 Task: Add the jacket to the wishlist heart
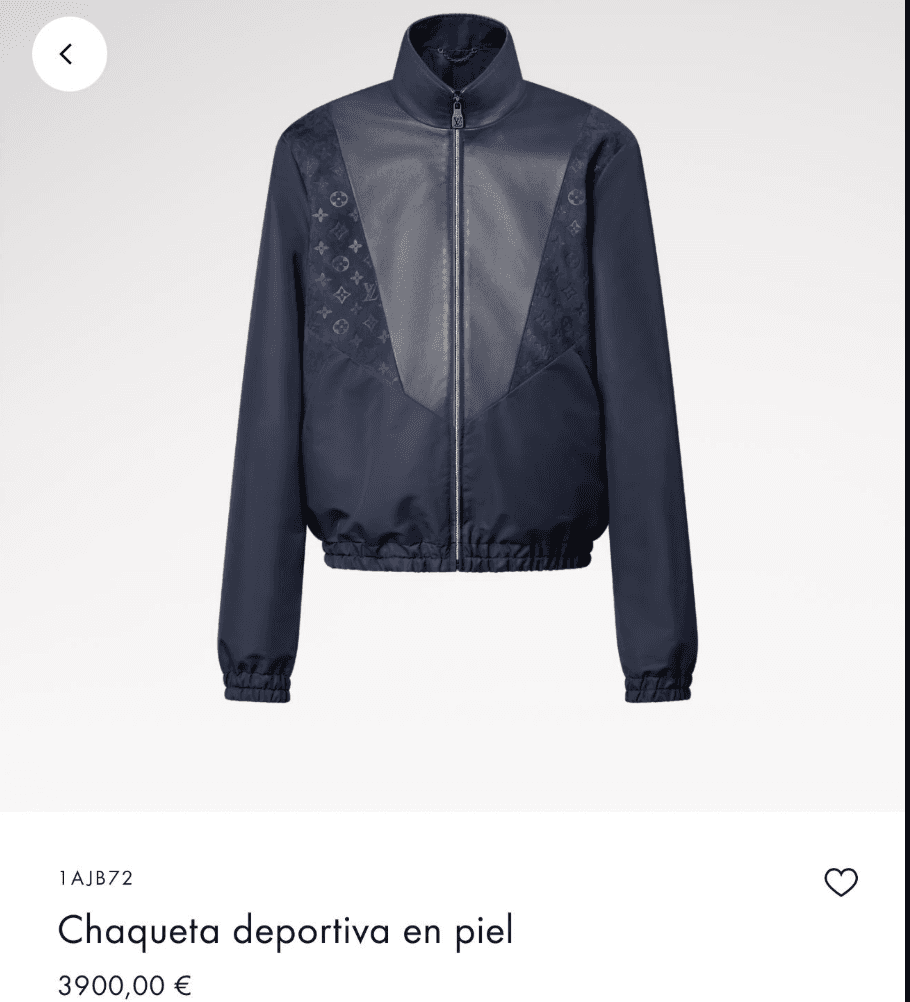[841, 881]
